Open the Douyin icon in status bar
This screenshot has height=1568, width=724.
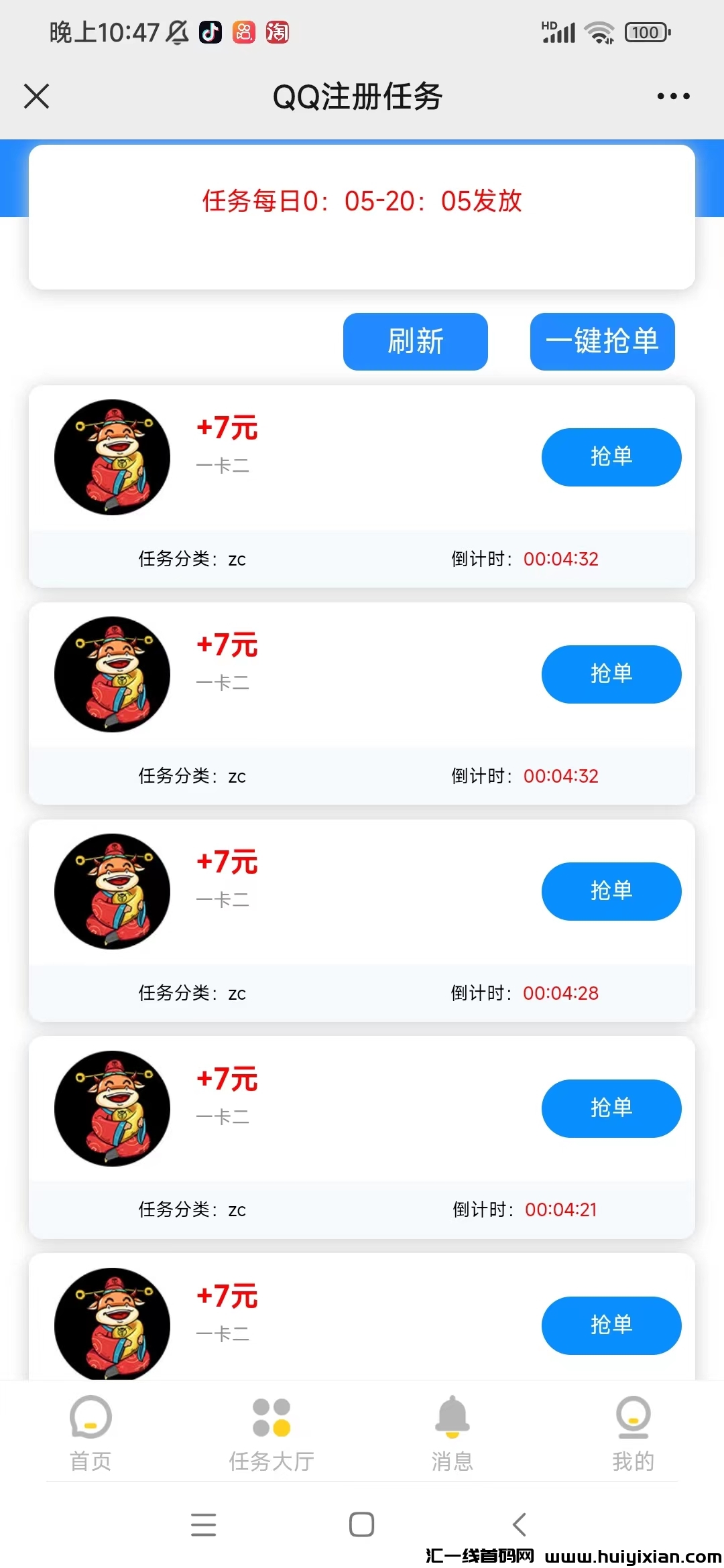[211, 31]
